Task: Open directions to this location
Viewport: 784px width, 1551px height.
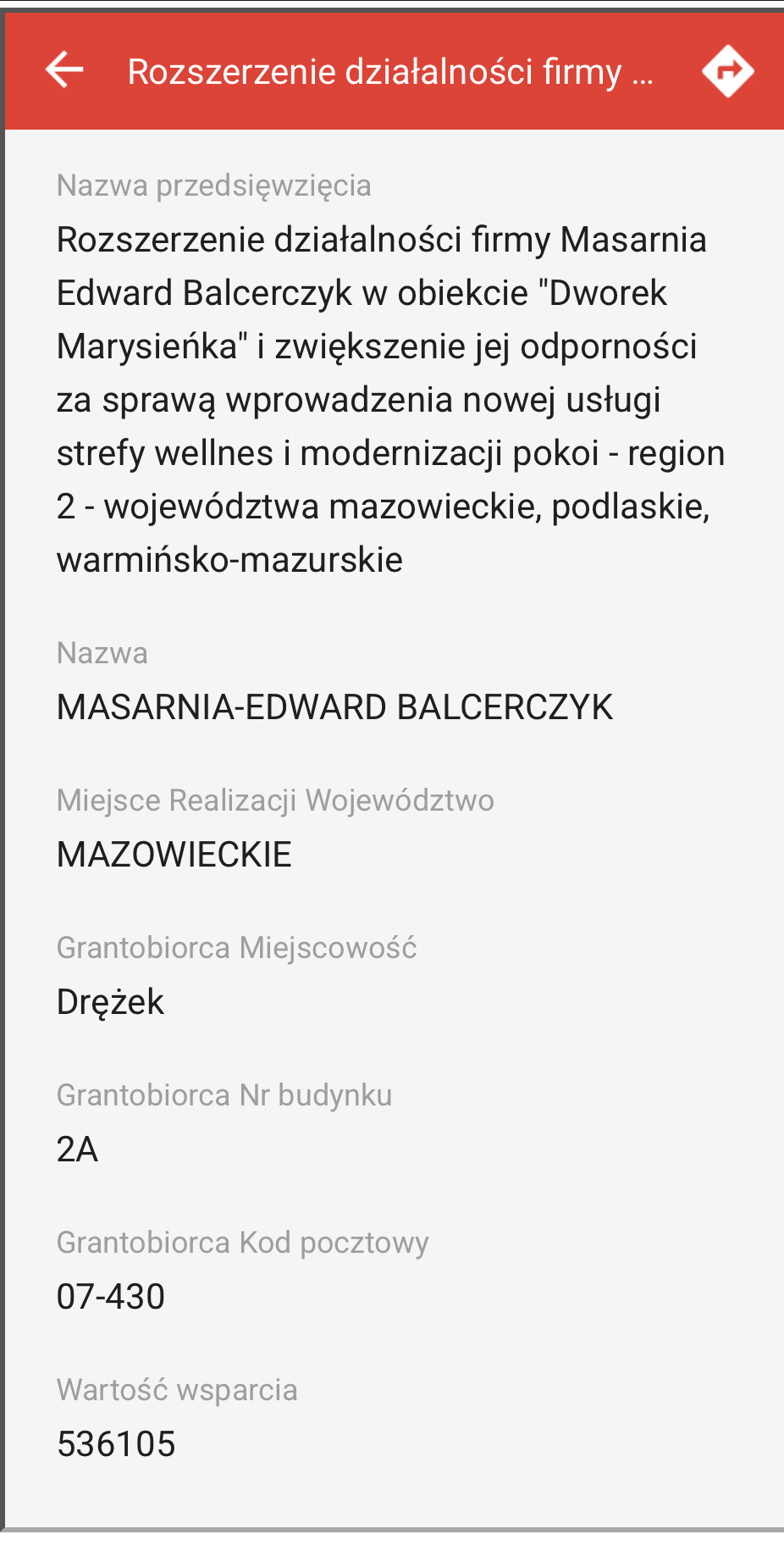Action: click(x=727, y=70)
